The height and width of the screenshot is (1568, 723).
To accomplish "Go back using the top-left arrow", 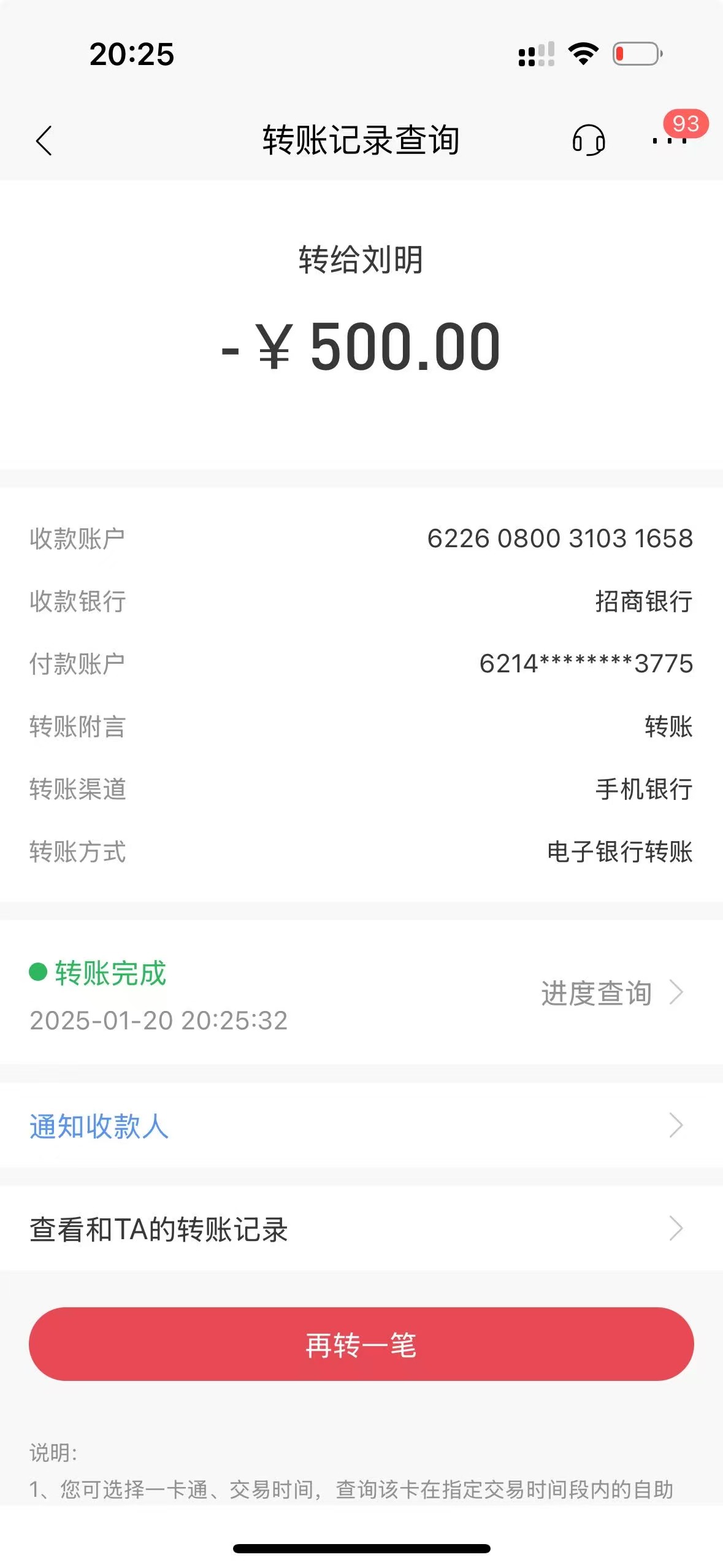I will (44, 140).
